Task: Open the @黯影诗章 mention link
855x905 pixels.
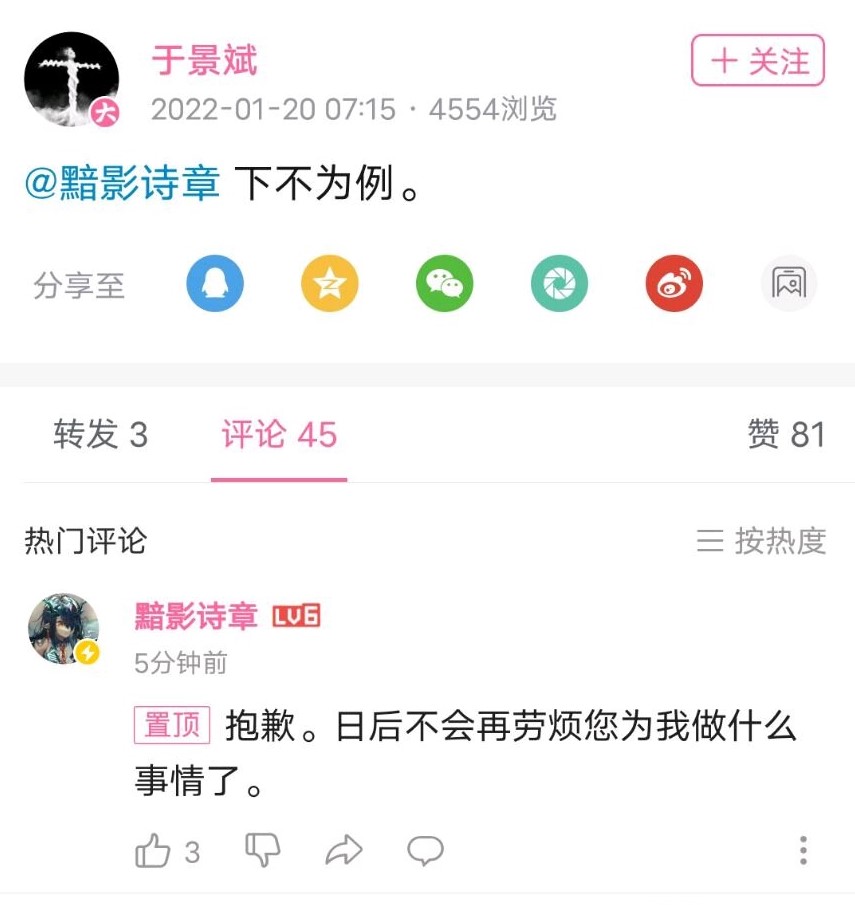Action: 122,185
